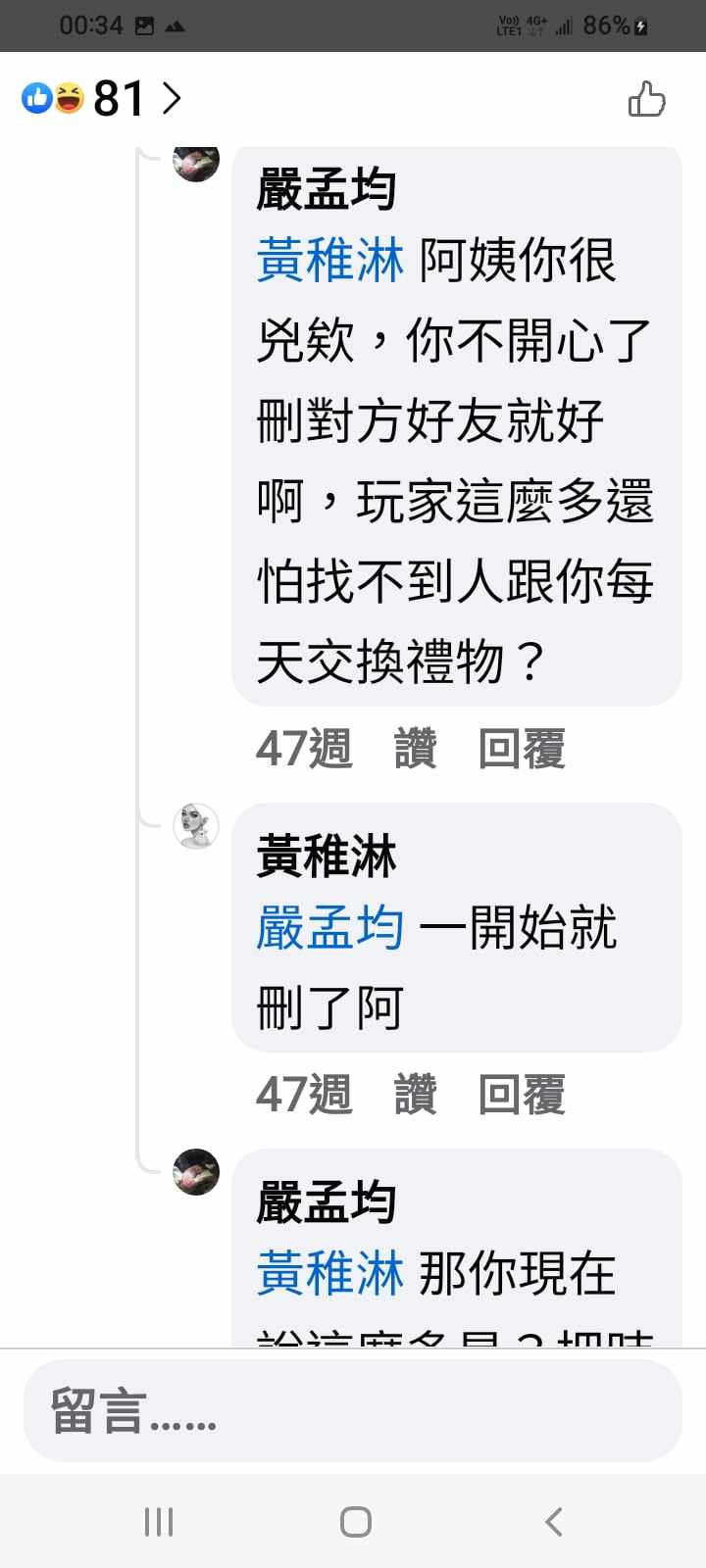The image size is (706, 1568).
Task: Go back using system back button
Action: [x=553, y=1521]
